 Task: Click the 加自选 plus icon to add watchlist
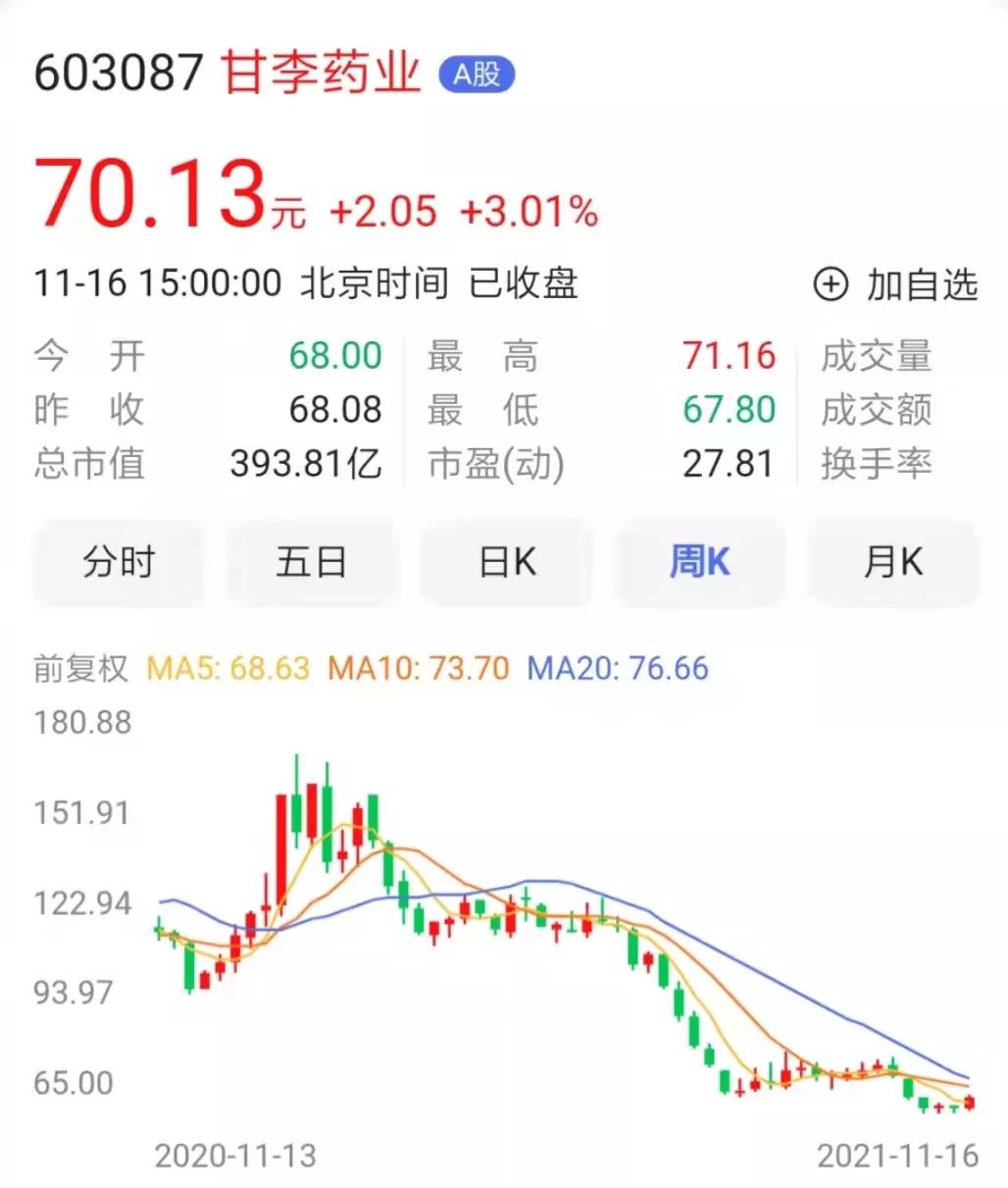pos(832,284)
